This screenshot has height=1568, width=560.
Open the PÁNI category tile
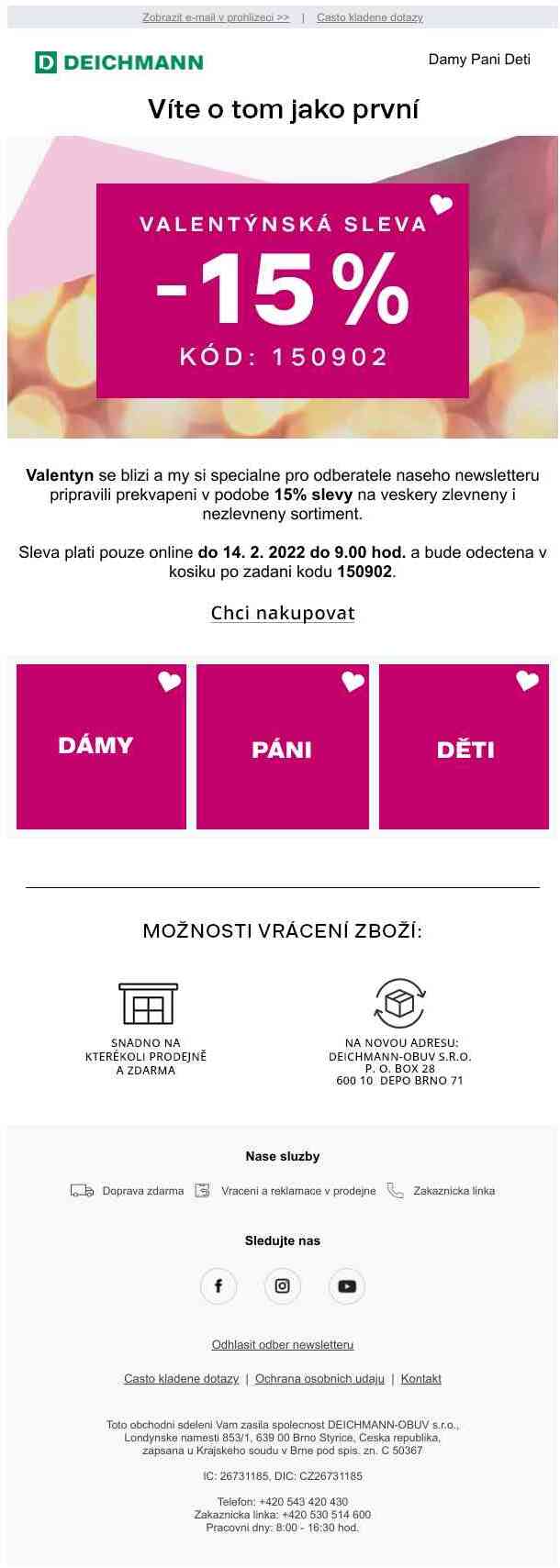tap(282, 746)
